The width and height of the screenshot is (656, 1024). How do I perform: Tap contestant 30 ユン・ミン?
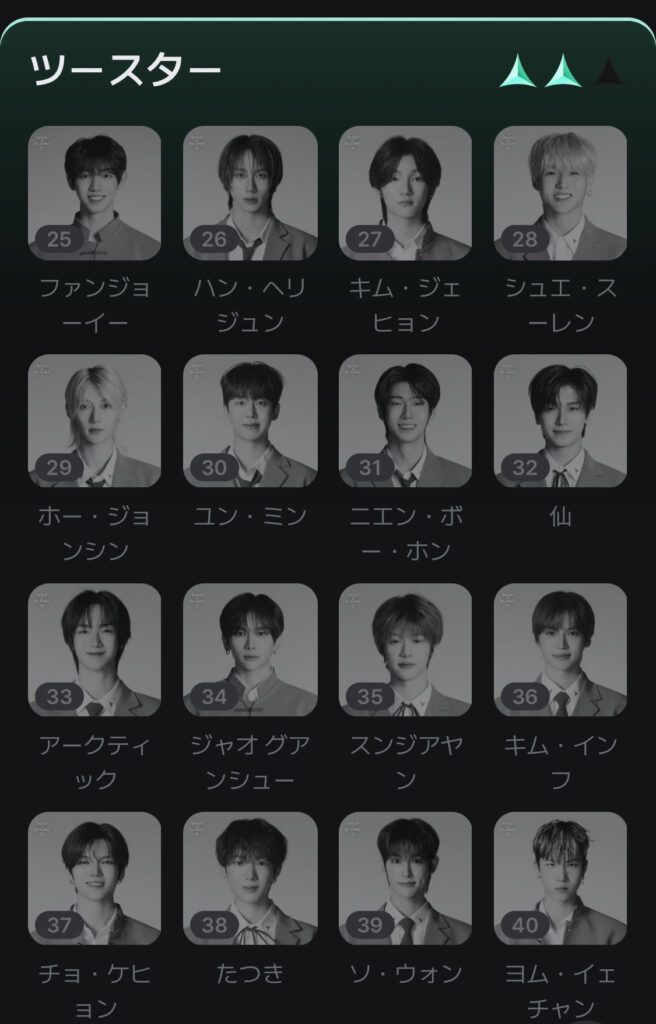(250, 421)
